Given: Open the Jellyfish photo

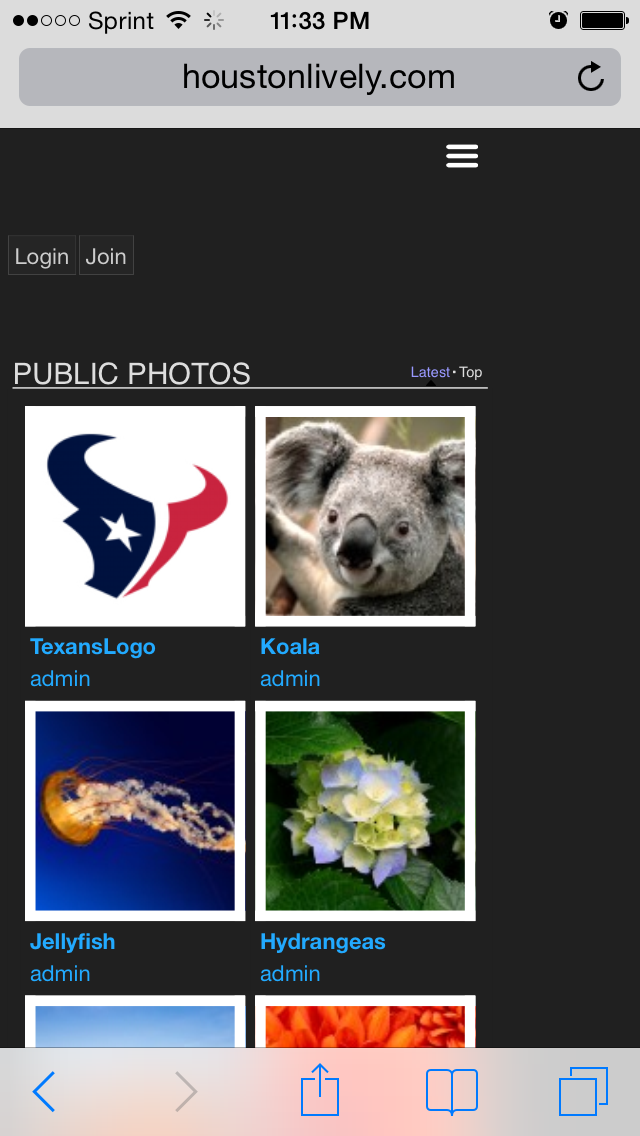Looking at the screenshot, I should click(x=135, y=811).
